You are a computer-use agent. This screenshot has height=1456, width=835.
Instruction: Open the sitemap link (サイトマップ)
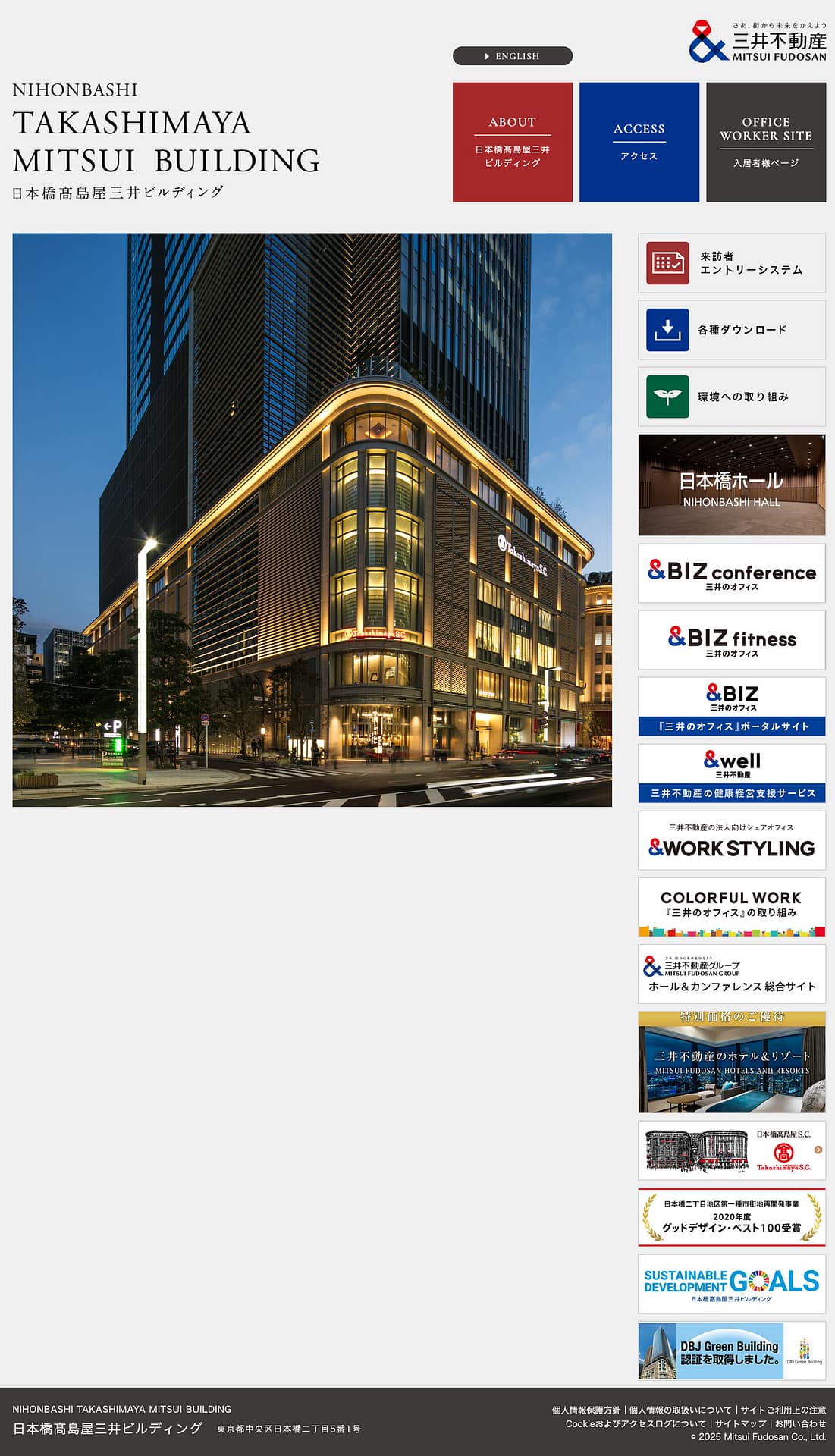pyautogui.click(x=740, y=1424)
